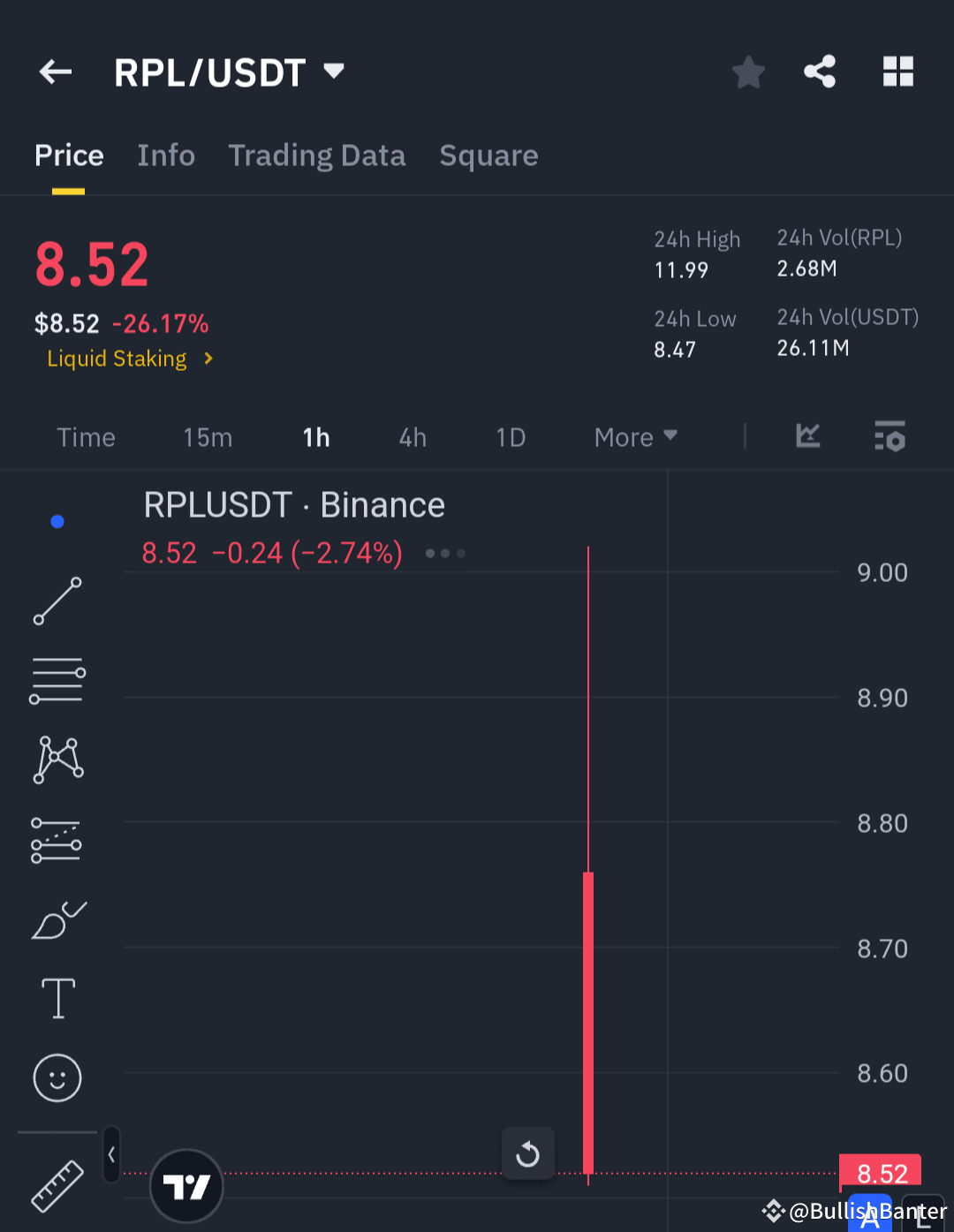The width and height of the screenshot is (954, 1232).
Task: Switch to the Trading Data tab
Action: [x=316, y=155]
